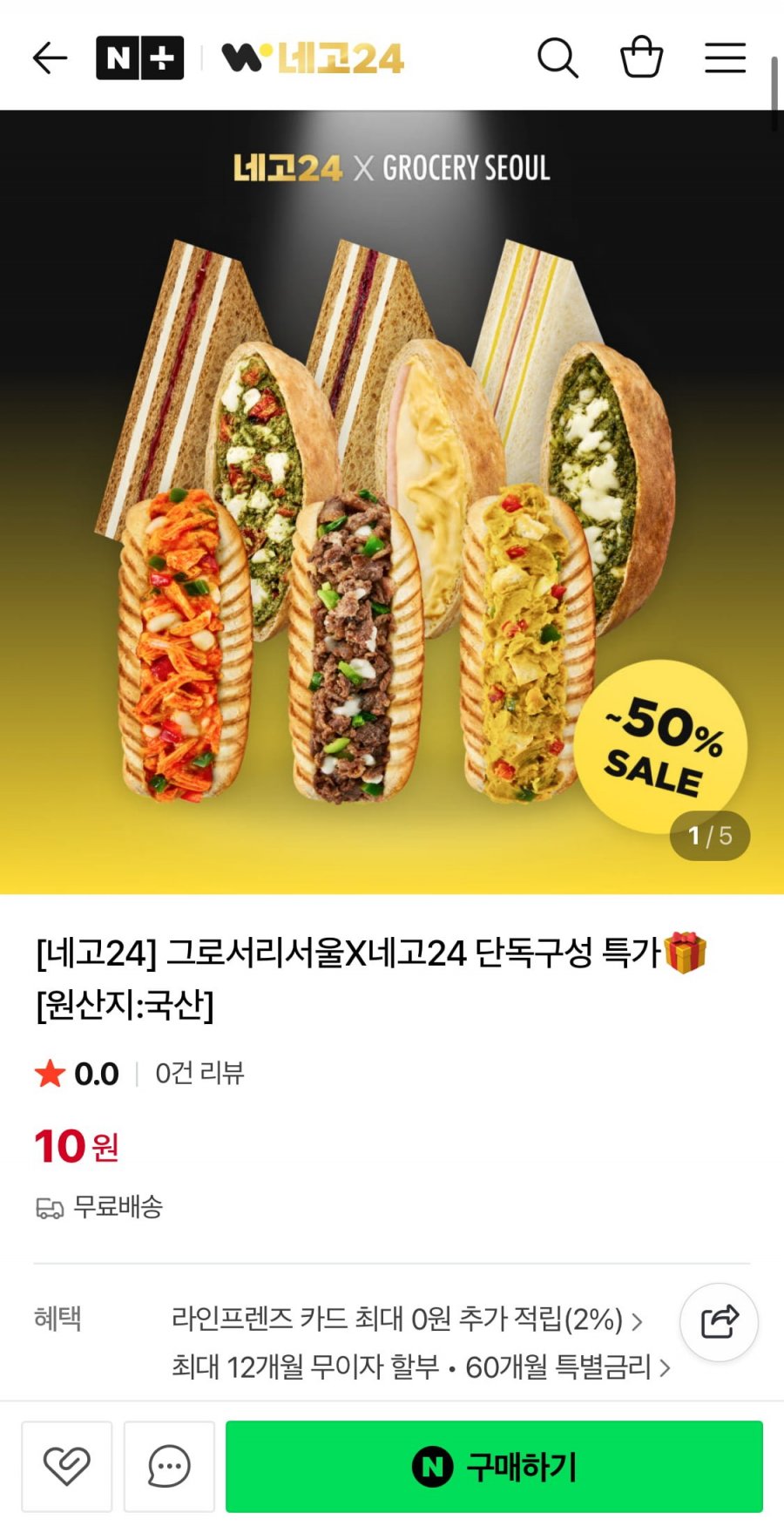Open the hamburger menu
This screenshot has height=1533, width=784.
click(x=725, y=58)
